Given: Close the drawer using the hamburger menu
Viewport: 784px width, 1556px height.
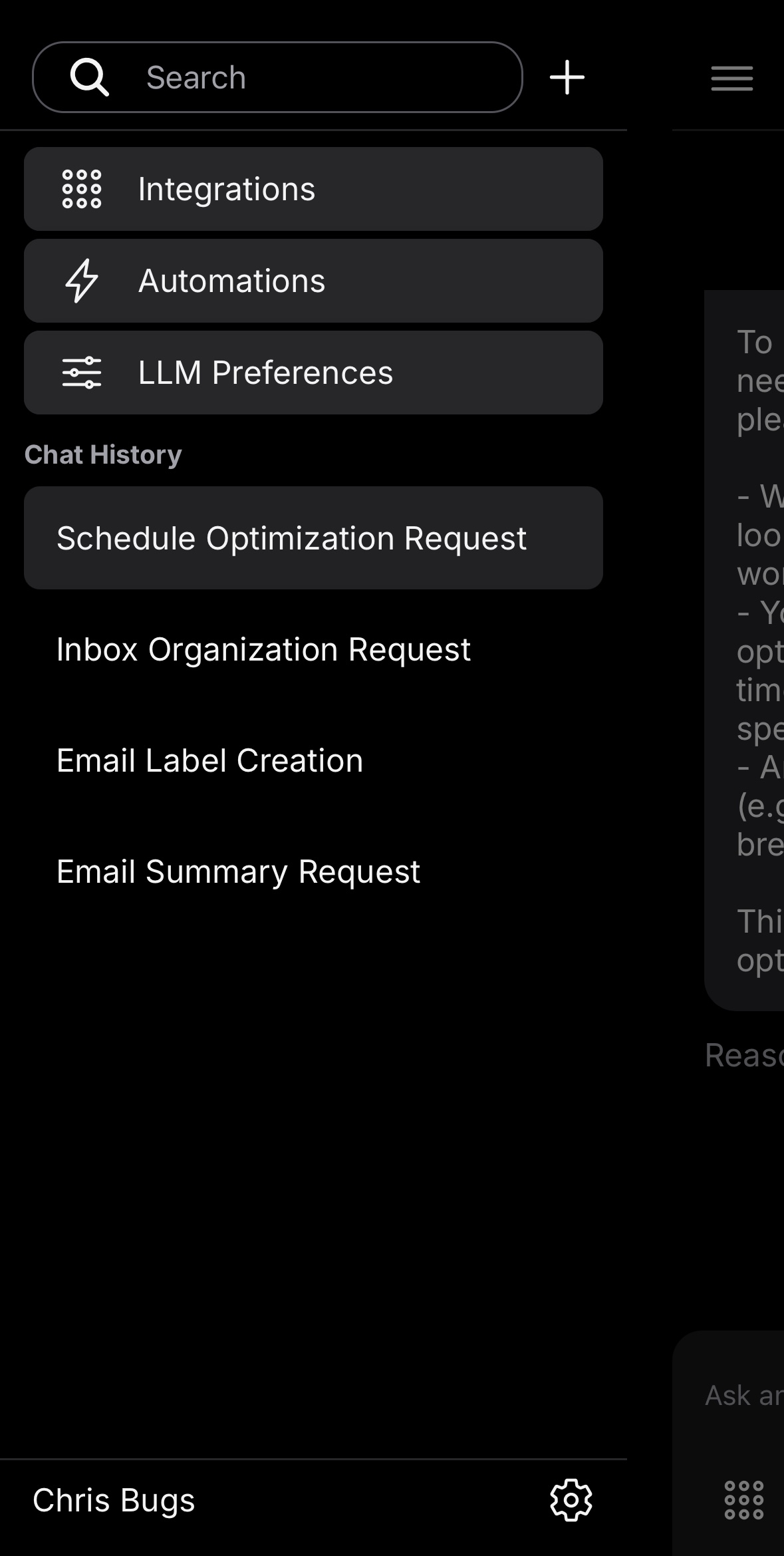Looking at the screenshot, I should coord(731,78).
